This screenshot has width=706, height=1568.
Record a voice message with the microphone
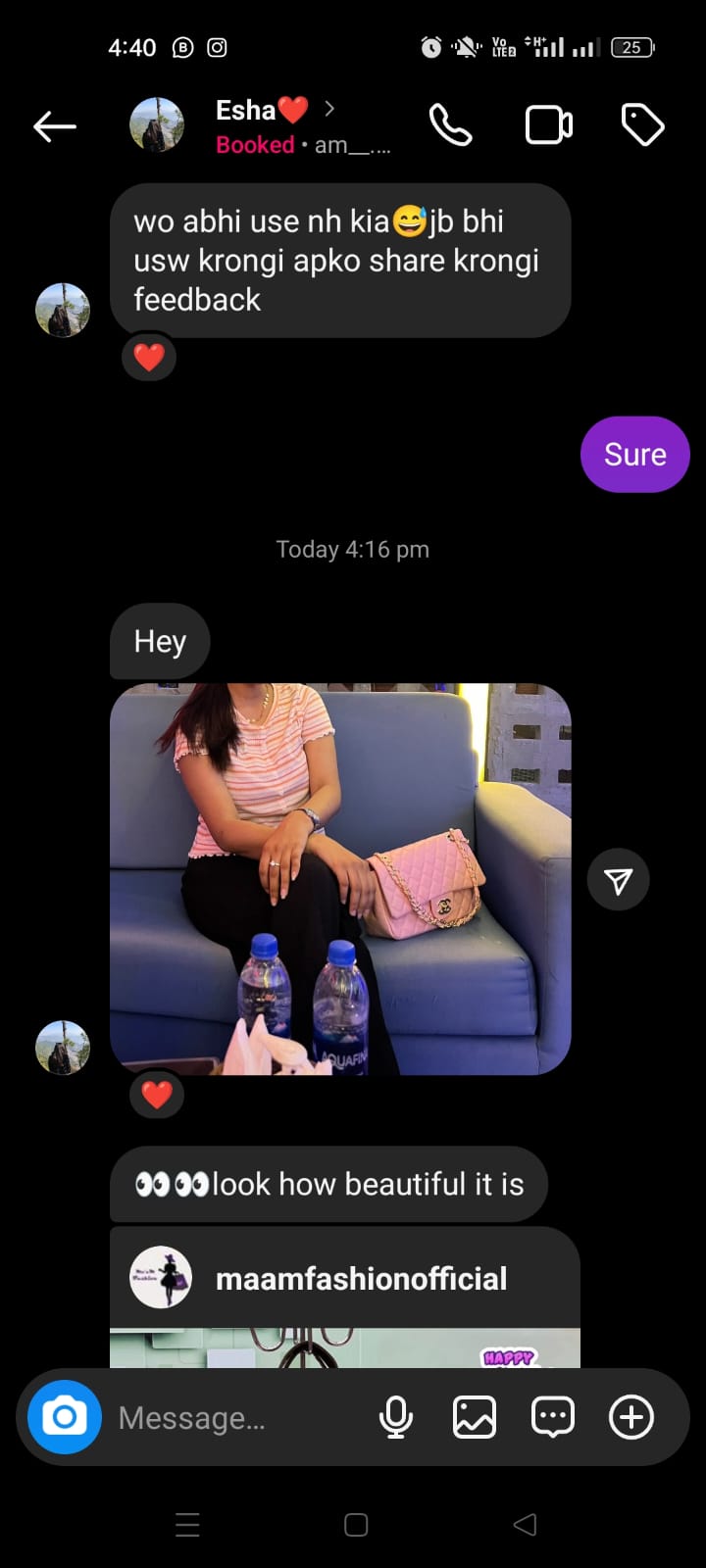pyautogui.click(x=396, y=1417)
